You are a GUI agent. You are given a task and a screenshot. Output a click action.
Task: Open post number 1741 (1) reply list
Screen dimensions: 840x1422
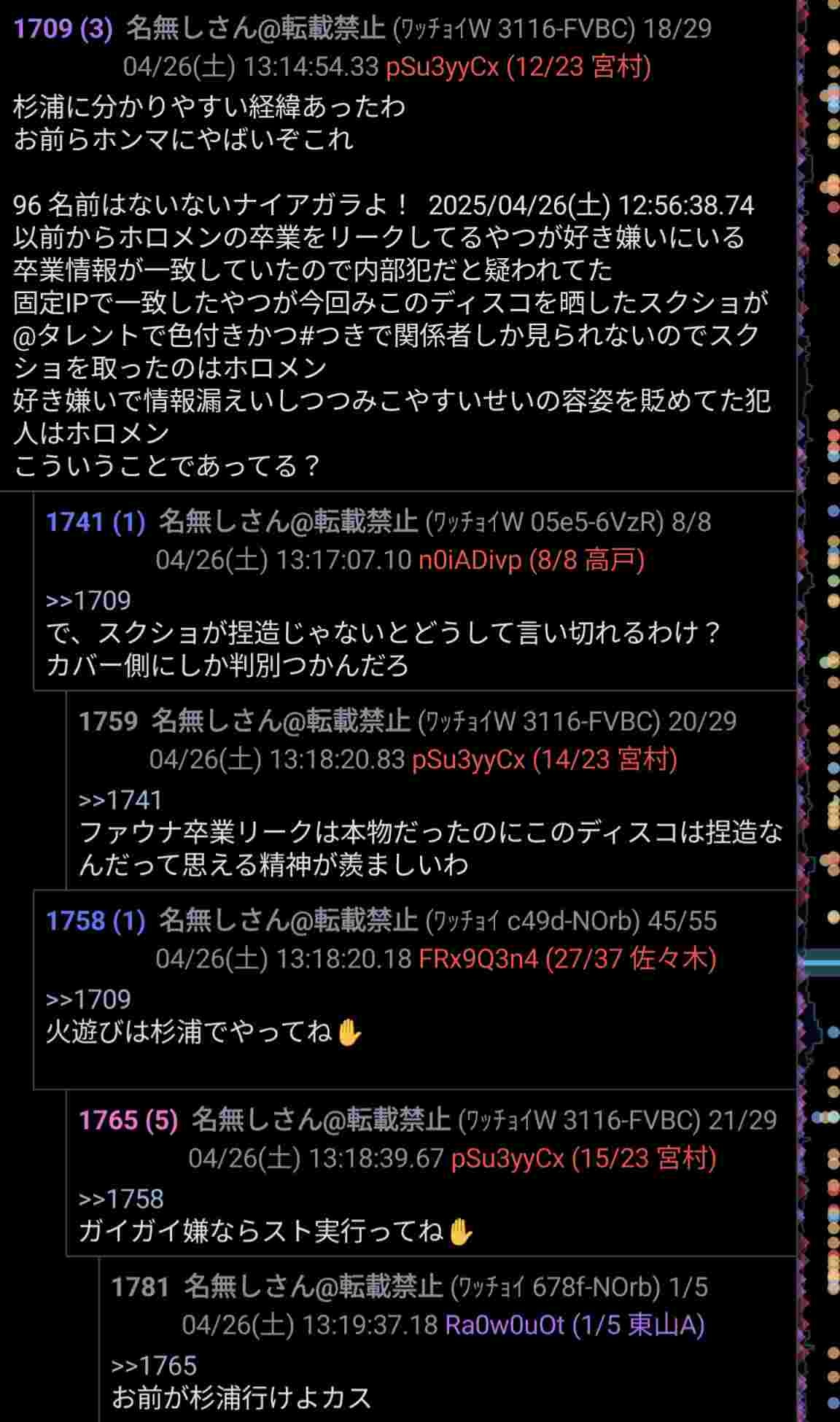[96, 522]
